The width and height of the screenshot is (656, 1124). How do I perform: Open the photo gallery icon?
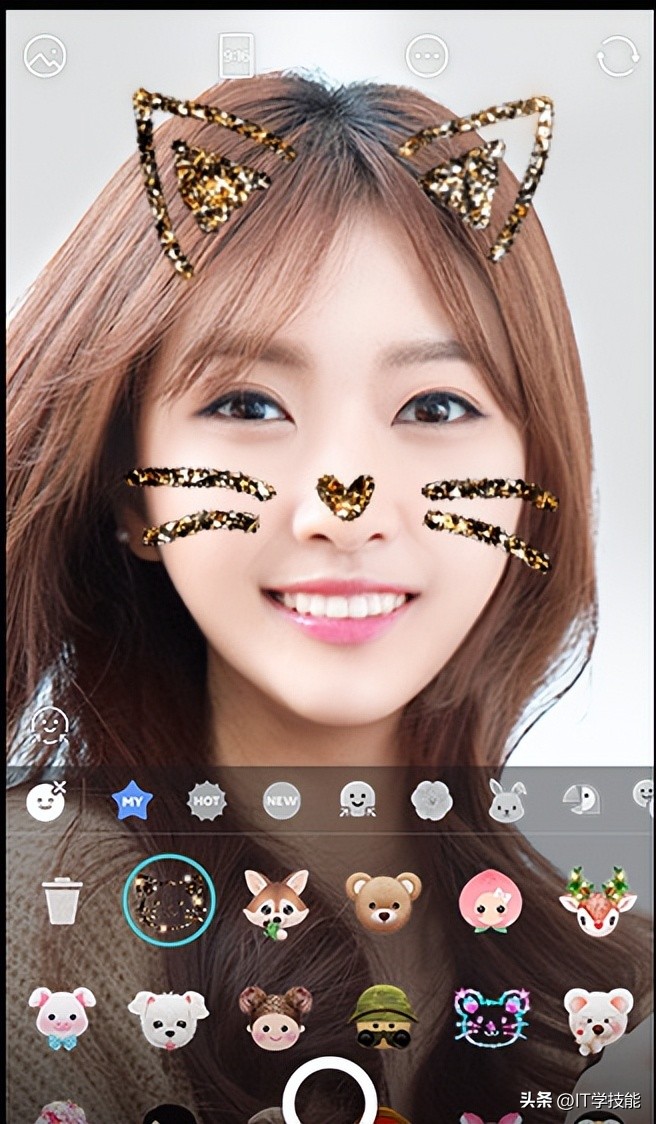coord(45,56)
